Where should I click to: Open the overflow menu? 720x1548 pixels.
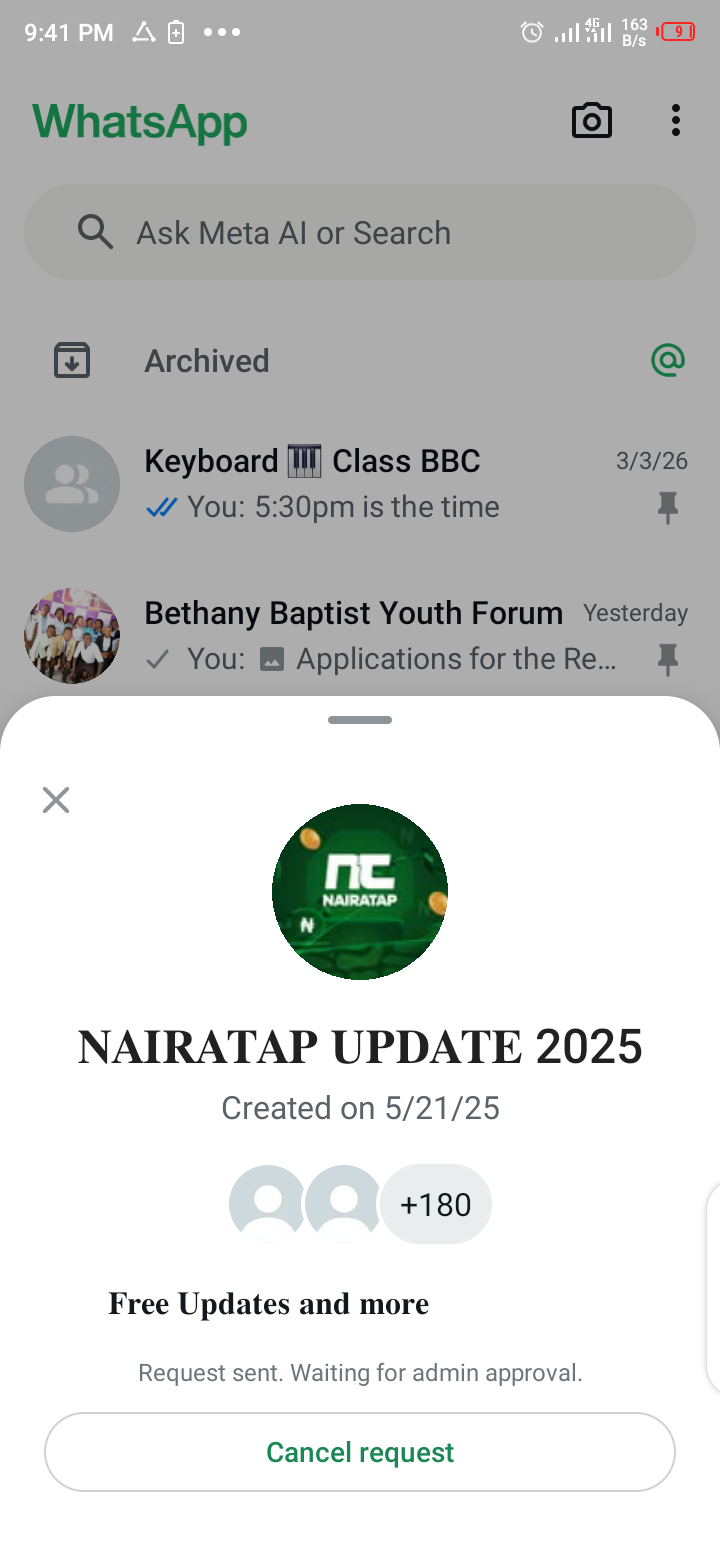(676, 121)
